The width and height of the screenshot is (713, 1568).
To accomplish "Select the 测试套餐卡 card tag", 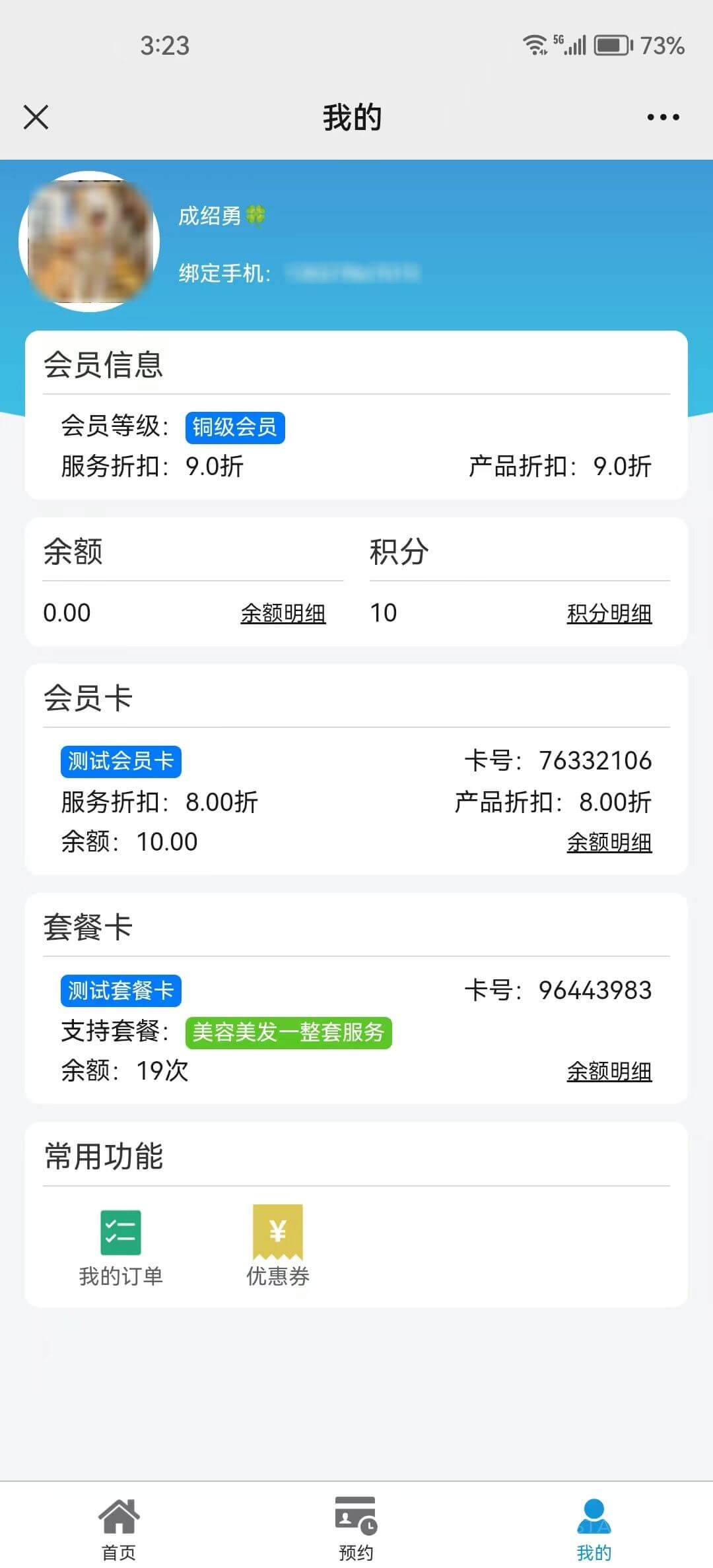I will click(121, 990).
